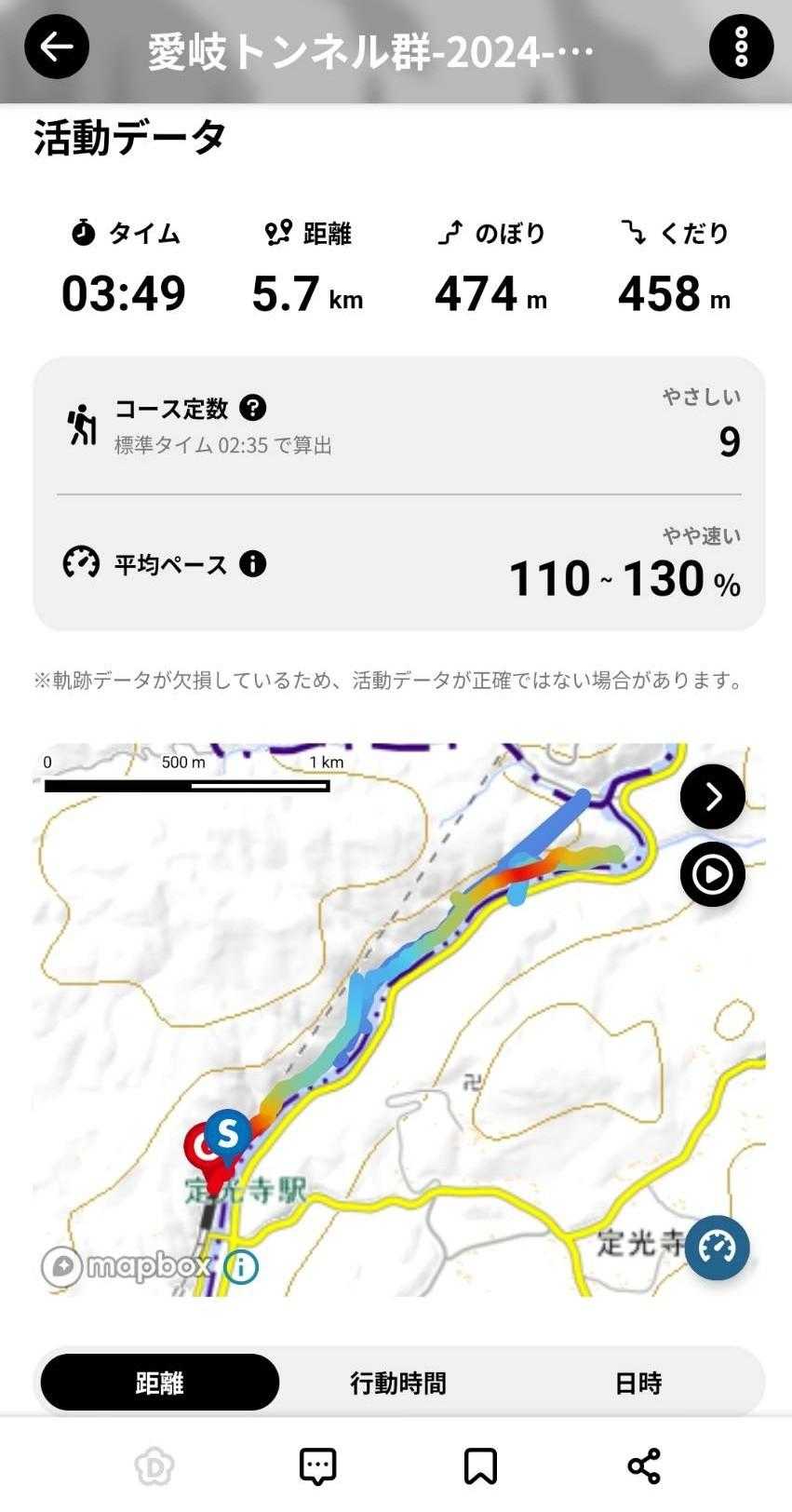This screenshot has height=1512, width=792.
Task: Share this activity record
Action: [x=644, y=1466]
